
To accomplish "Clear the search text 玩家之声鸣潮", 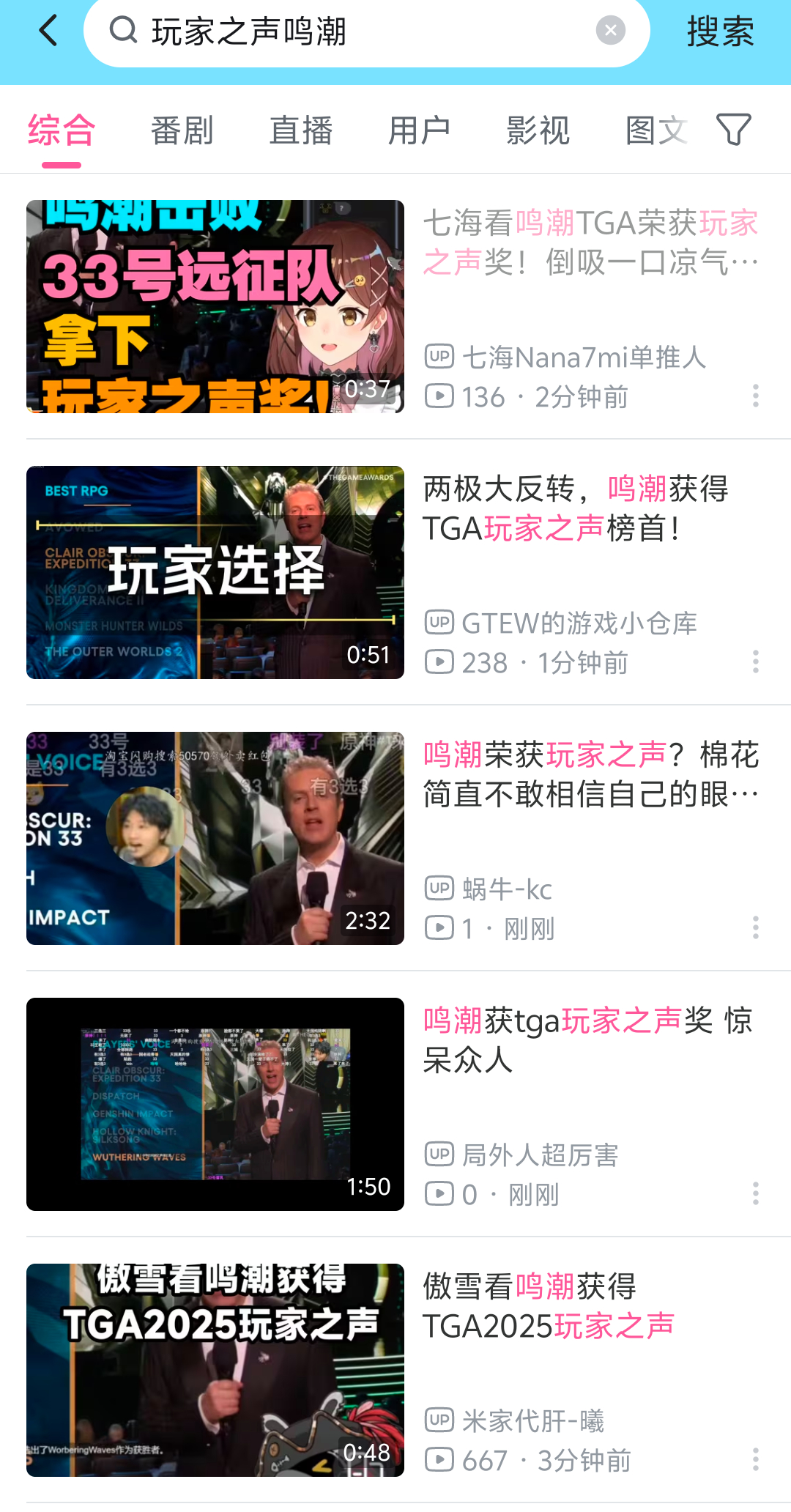I will click(610, 31).
